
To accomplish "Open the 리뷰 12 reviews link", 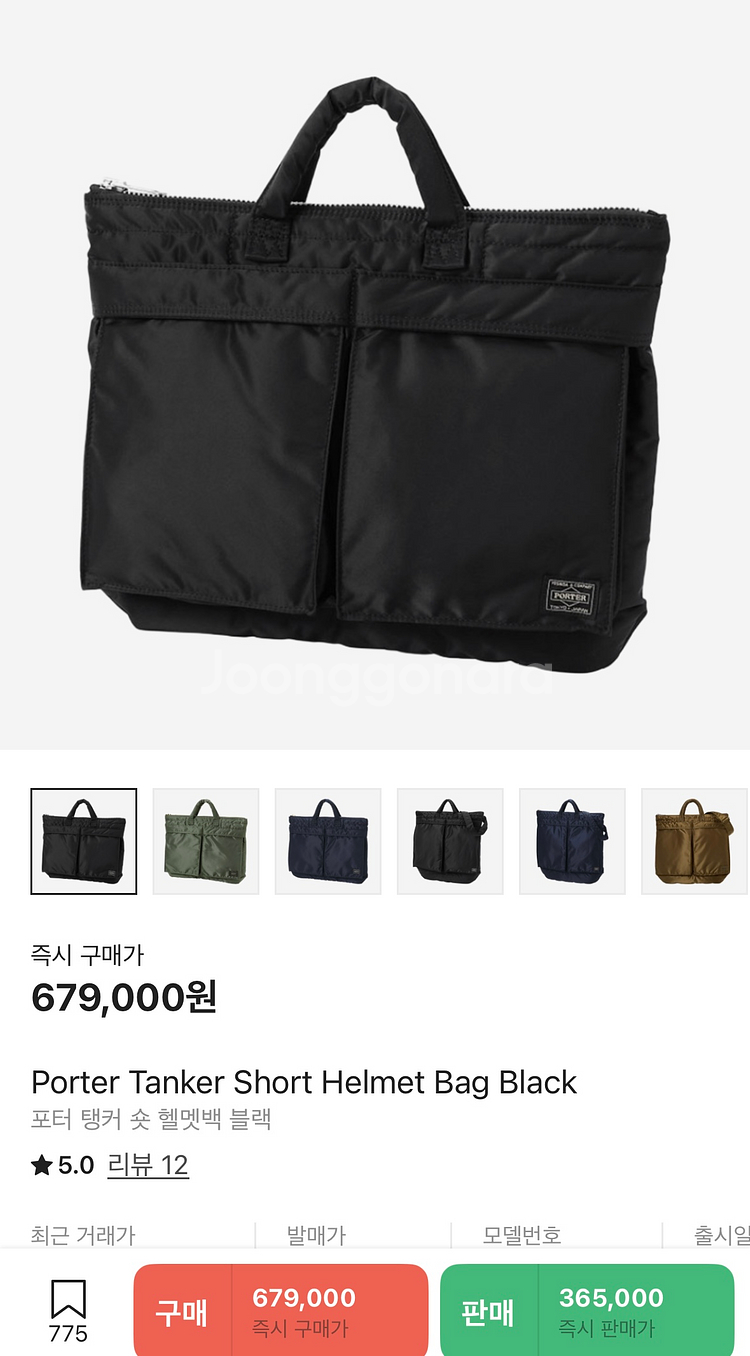I will click(148, 1165).
